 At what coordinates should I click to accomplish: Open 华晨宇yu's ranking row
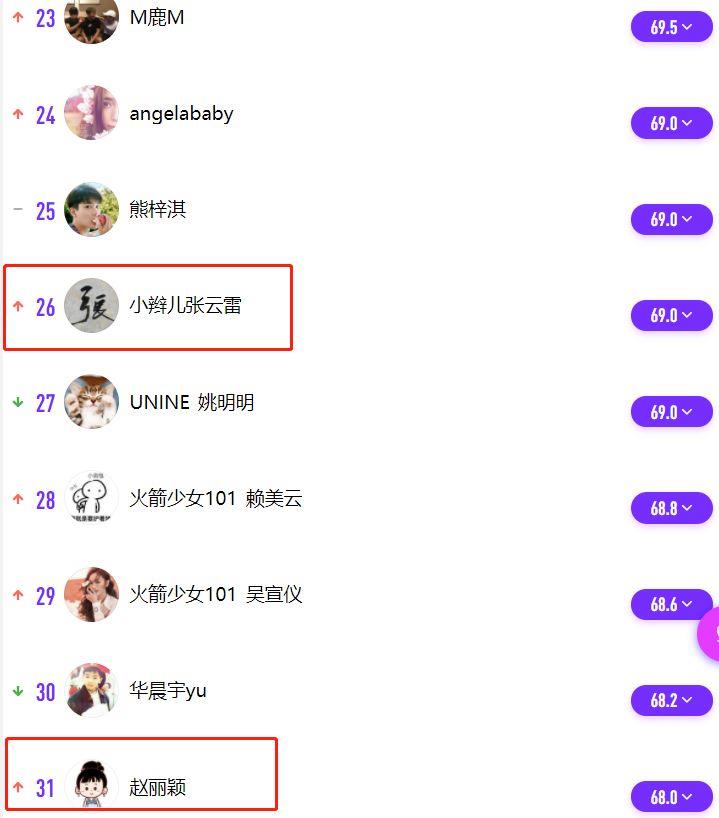(x=168, y=691)
